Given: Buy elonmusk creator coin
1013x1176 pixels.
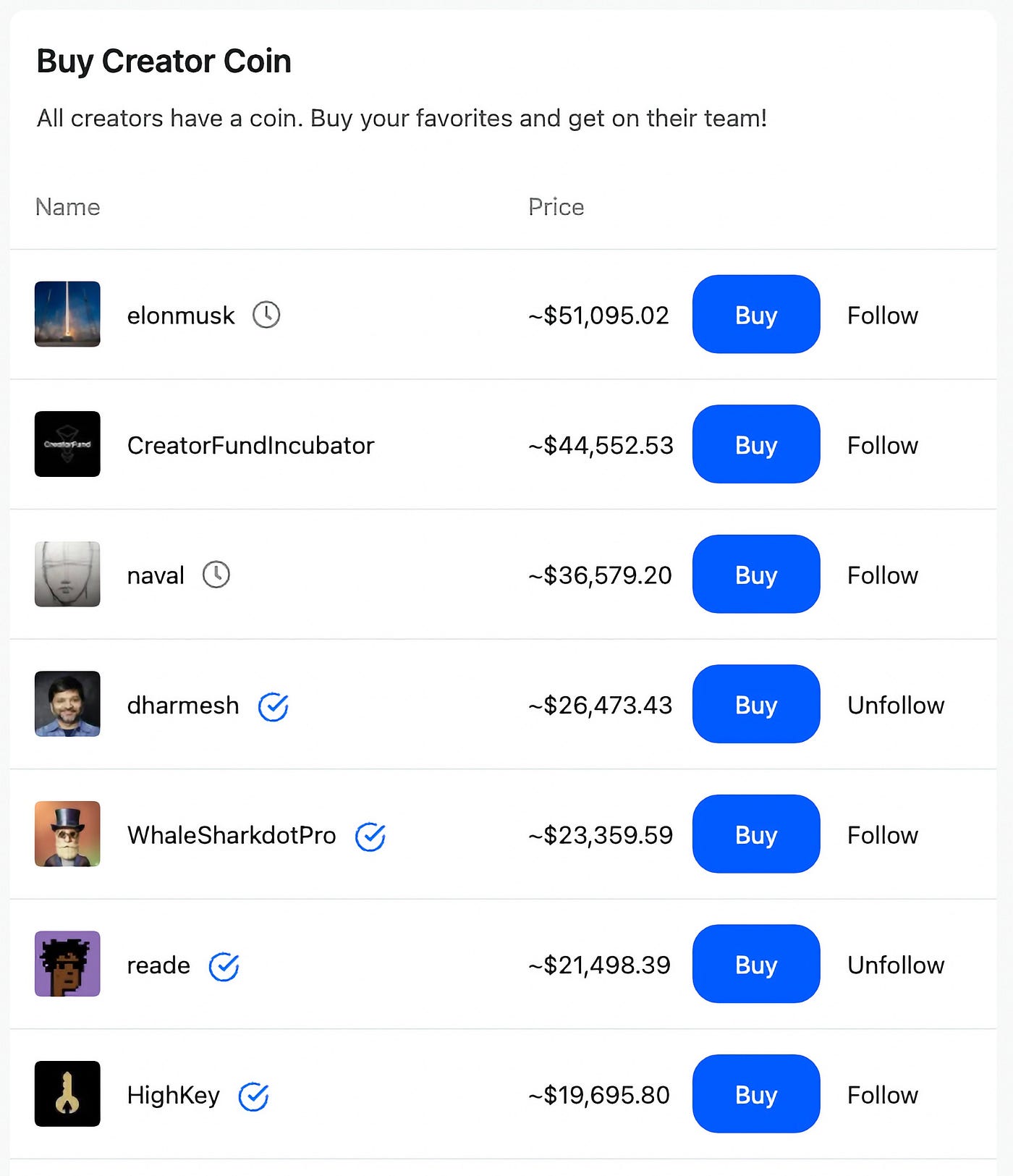Looking at the screenshot, I should coord(755,314).
